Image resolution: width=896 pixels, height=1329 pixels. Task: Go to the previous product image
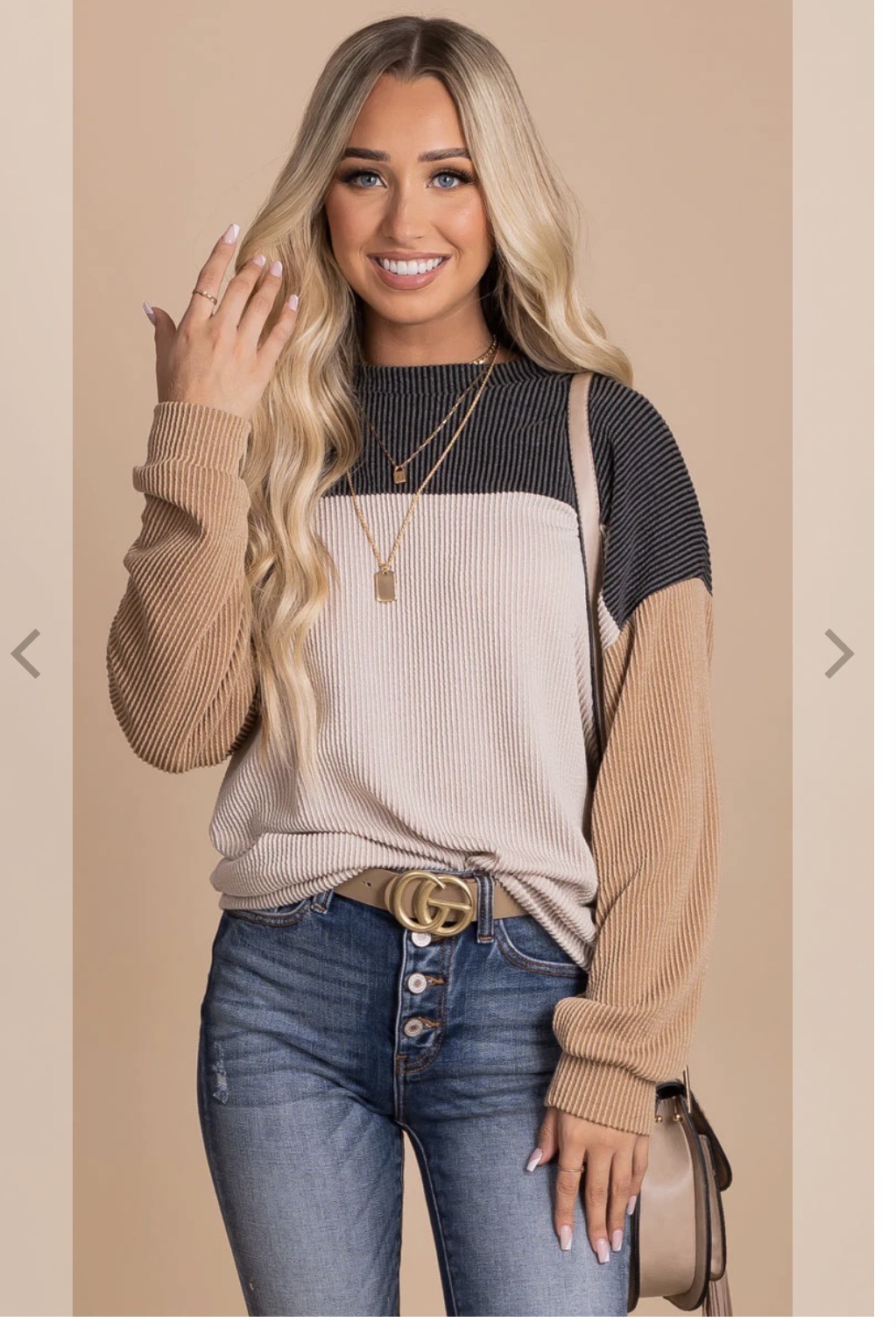click(x=26, y=654)
